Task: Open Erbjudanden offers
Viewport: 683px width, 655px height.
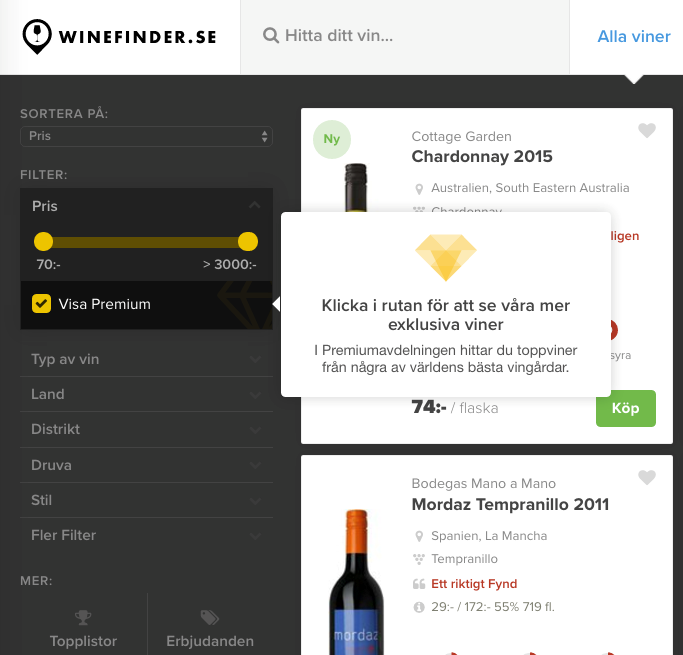Action: point(209,629)
